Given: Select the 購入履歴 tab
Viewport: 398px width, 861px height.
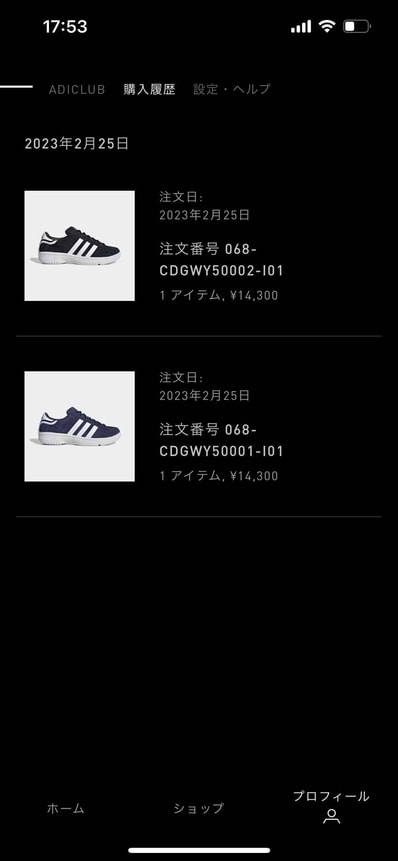Looking at the screenshot, I should [149, 90].
